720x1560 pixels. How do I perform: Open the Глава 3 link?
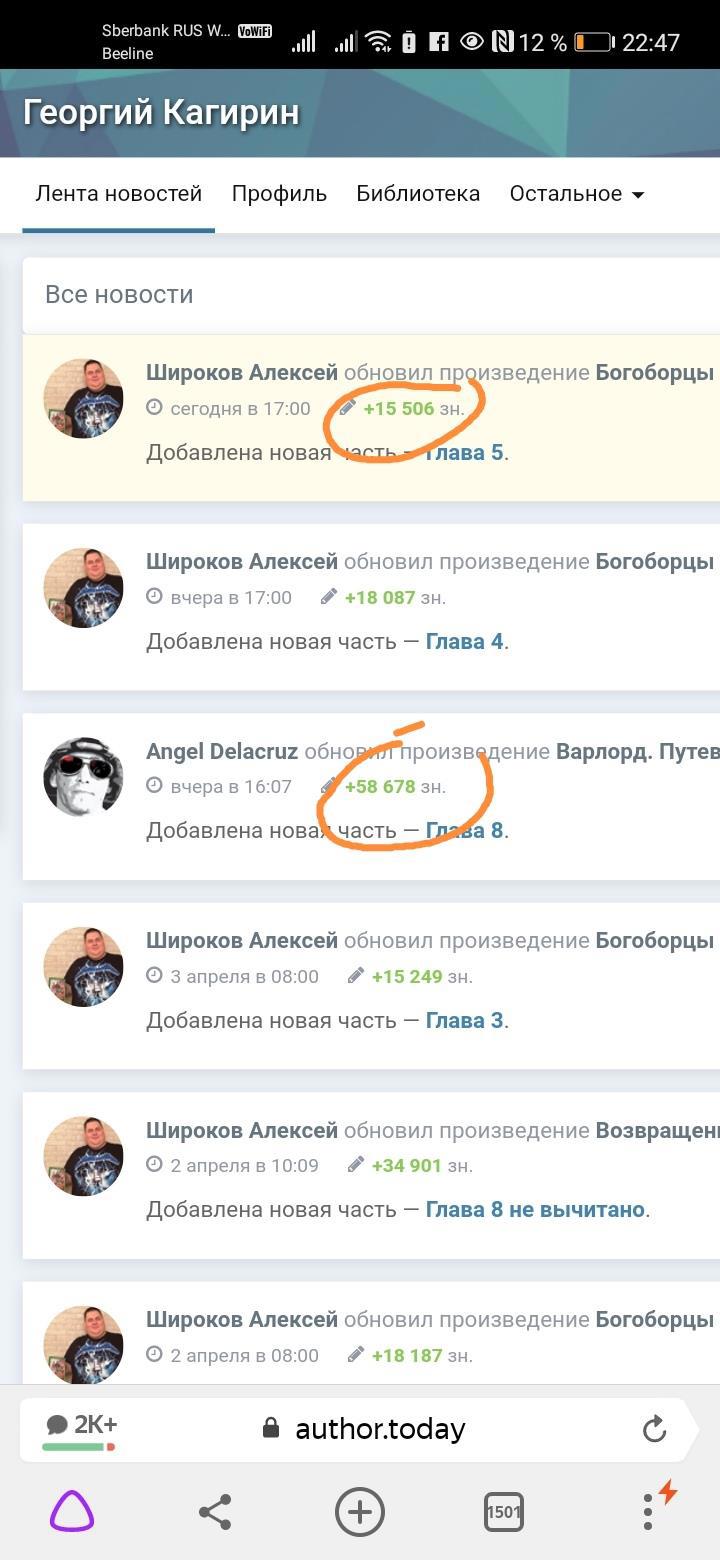pos(464,1021)
